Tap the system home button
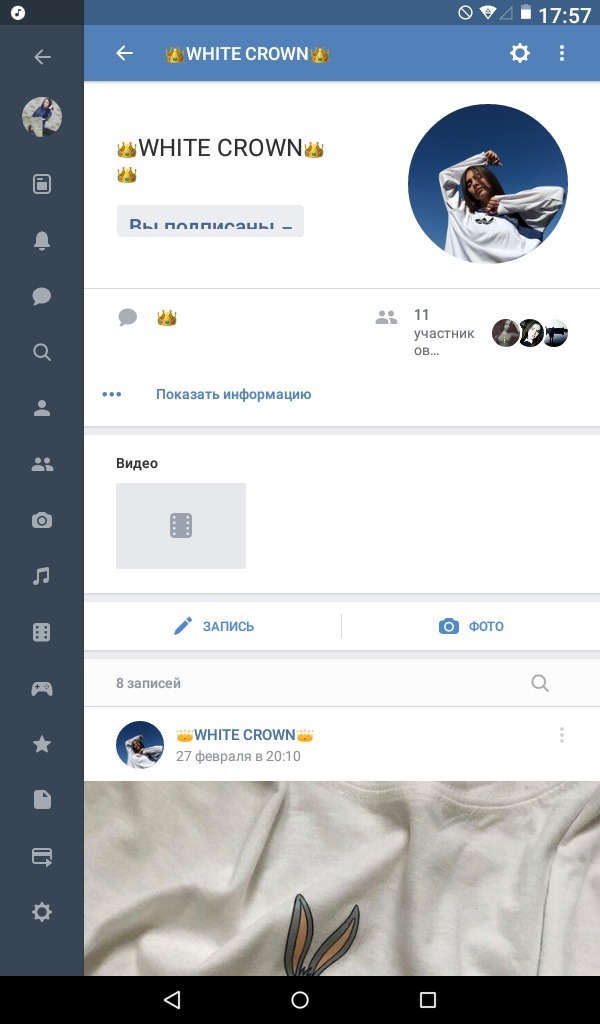Screen dimensions: 600x1024 300,999
